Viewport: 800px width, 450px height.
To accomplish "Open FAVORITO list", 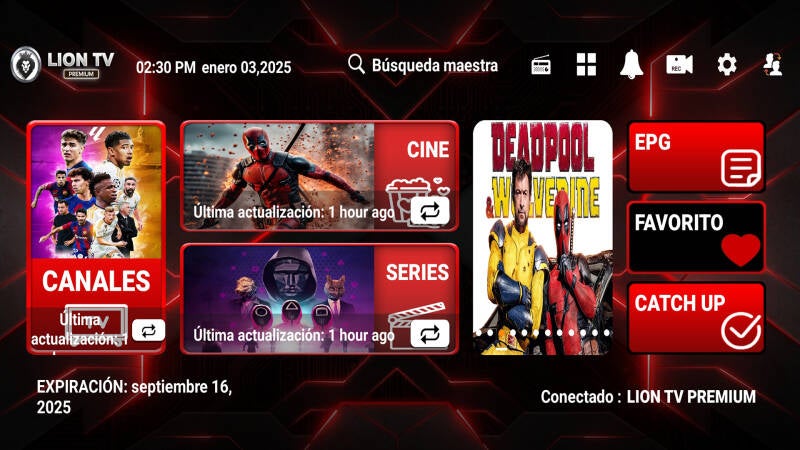I will click(x=696, y=237).
